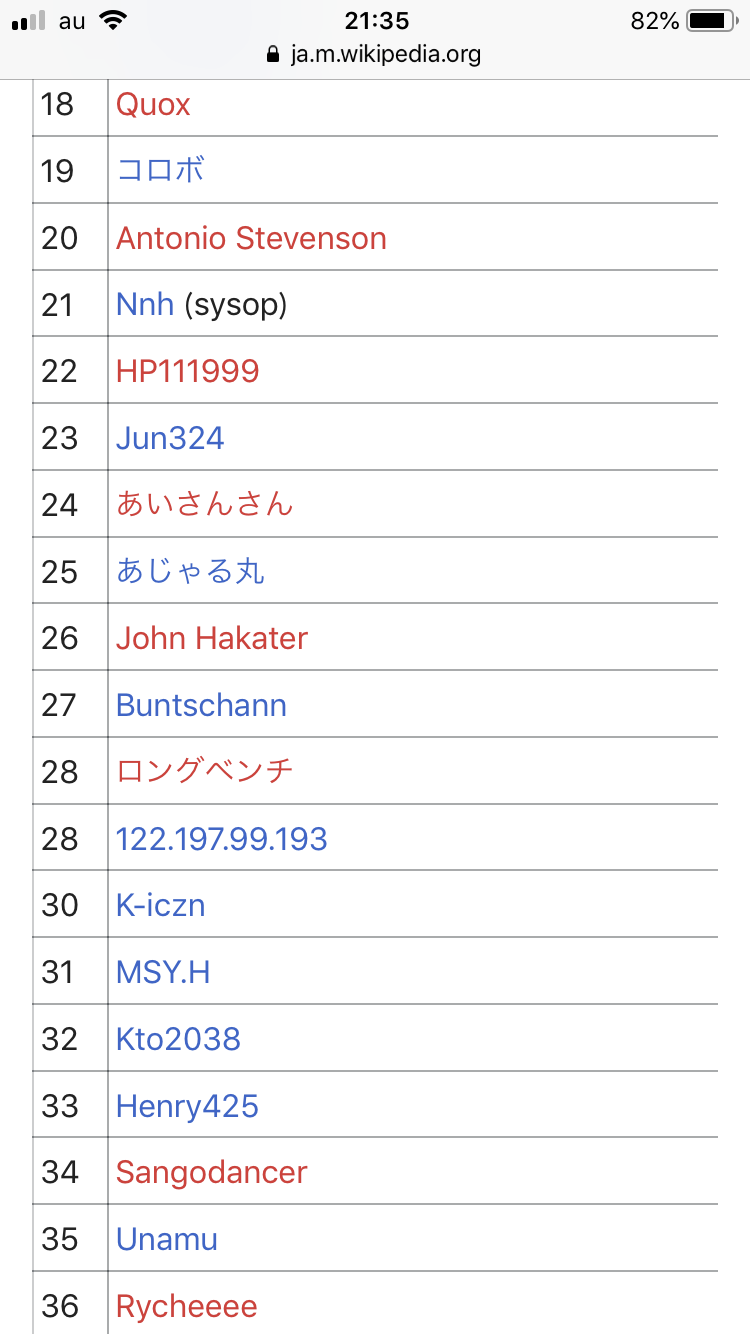Open the Kto2038 user page
The image size is (750, 1334).
pos(178,1039)
